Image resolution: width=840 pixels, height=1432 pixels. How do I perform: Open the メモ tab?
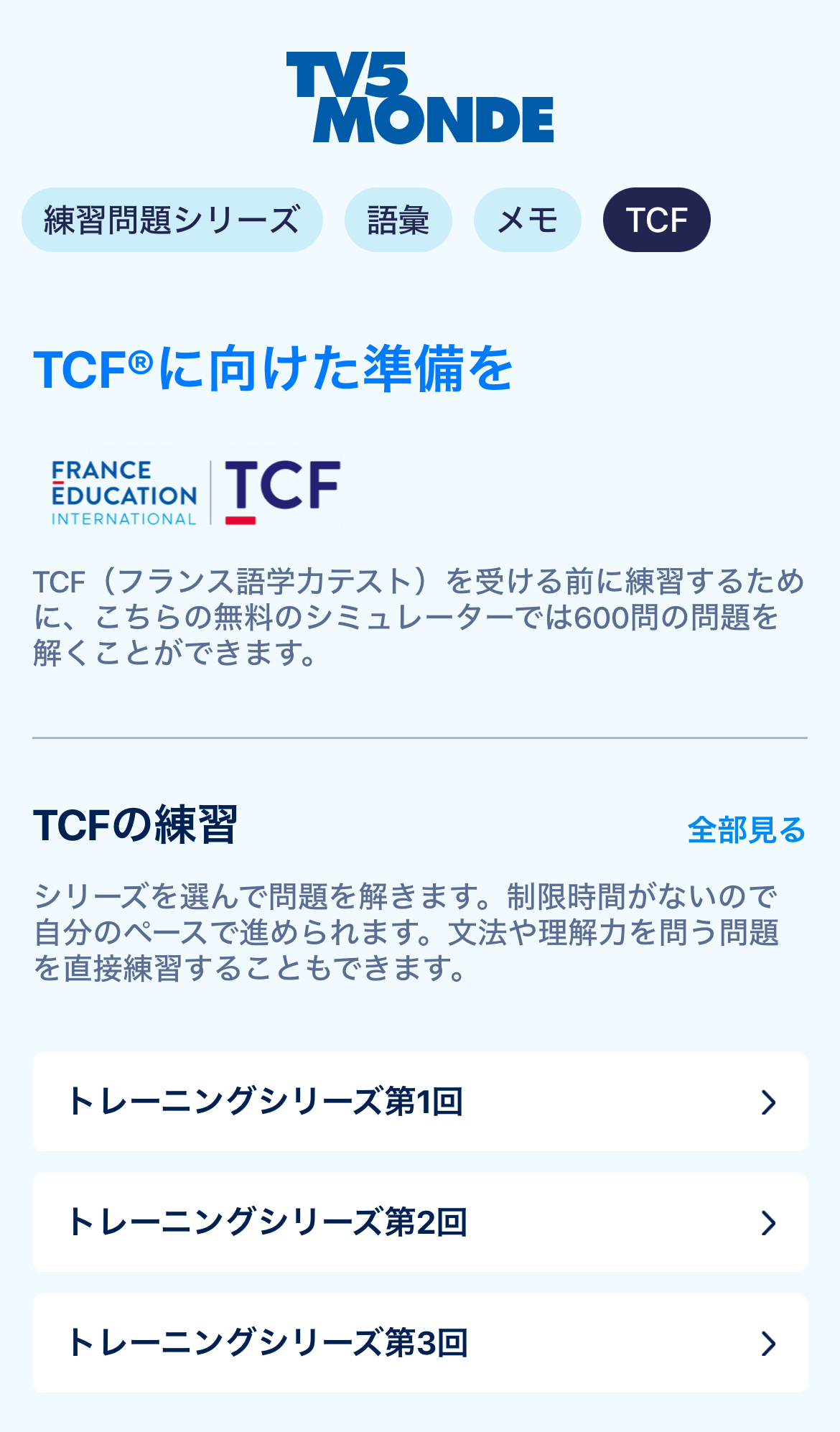(x=527, y=220)
